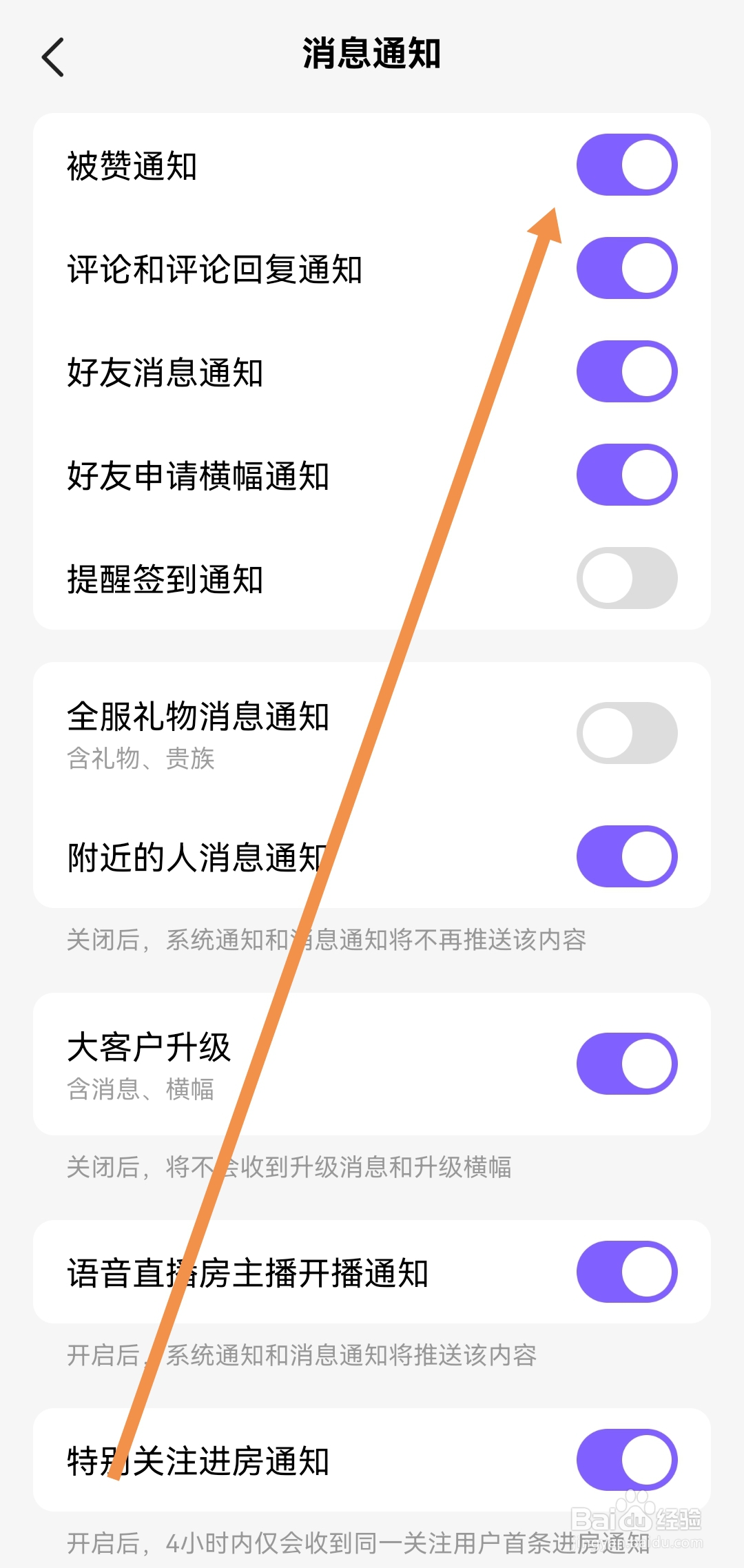Switch off 好友消息通知
Image resolution: width=744 pixels, height=1568 pixels.
[626, 372]
